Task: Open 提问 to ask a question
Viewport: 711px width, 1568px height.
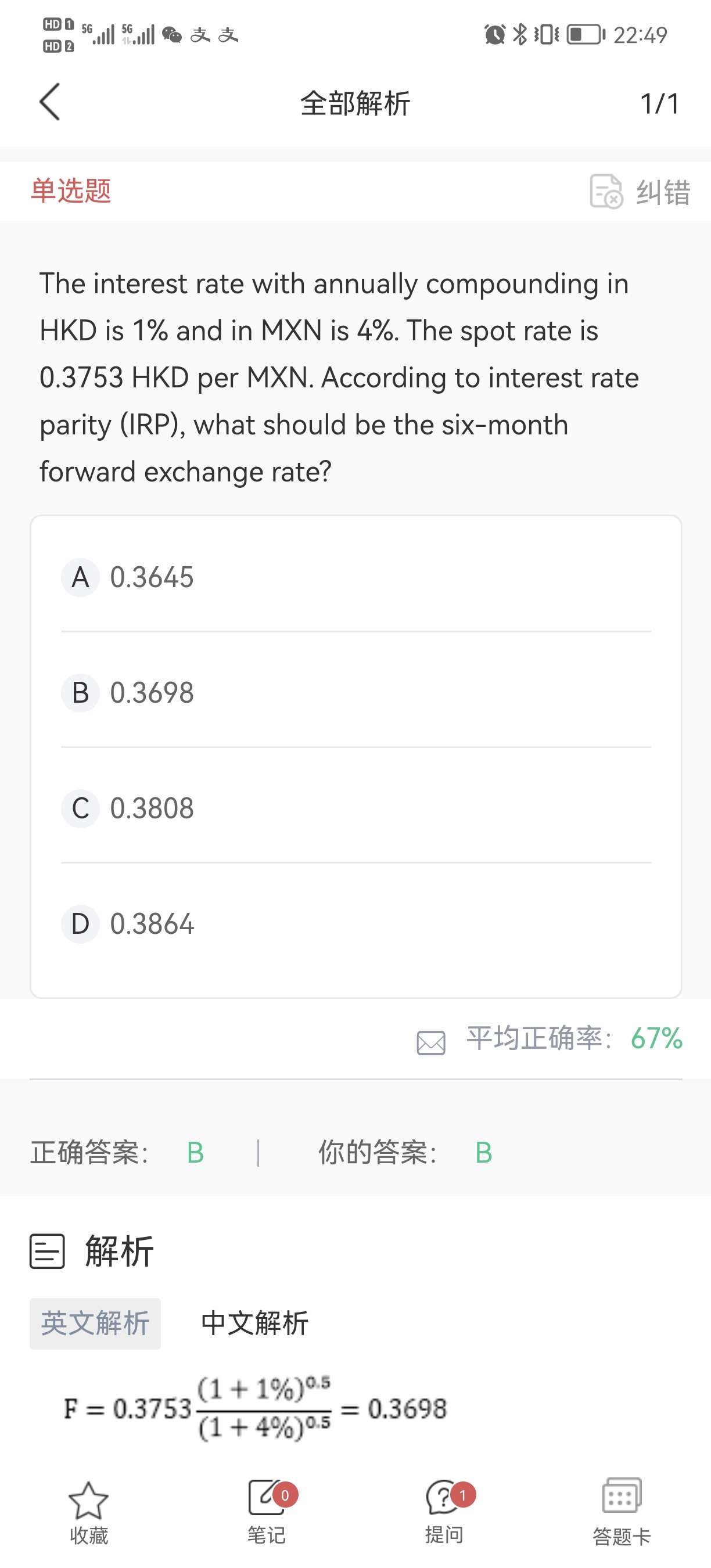Action: pyautogui.click(x=444, y=1512)
